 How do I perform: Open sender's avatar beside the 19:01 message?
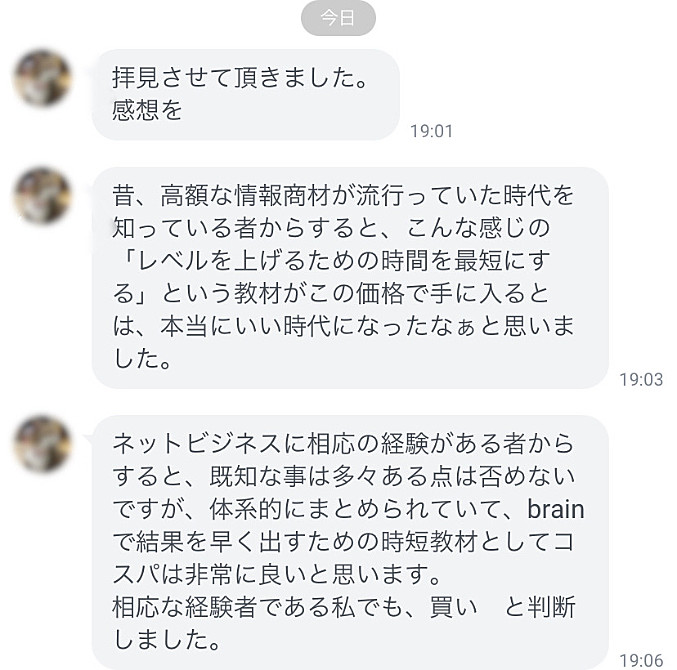pos(43,78)
